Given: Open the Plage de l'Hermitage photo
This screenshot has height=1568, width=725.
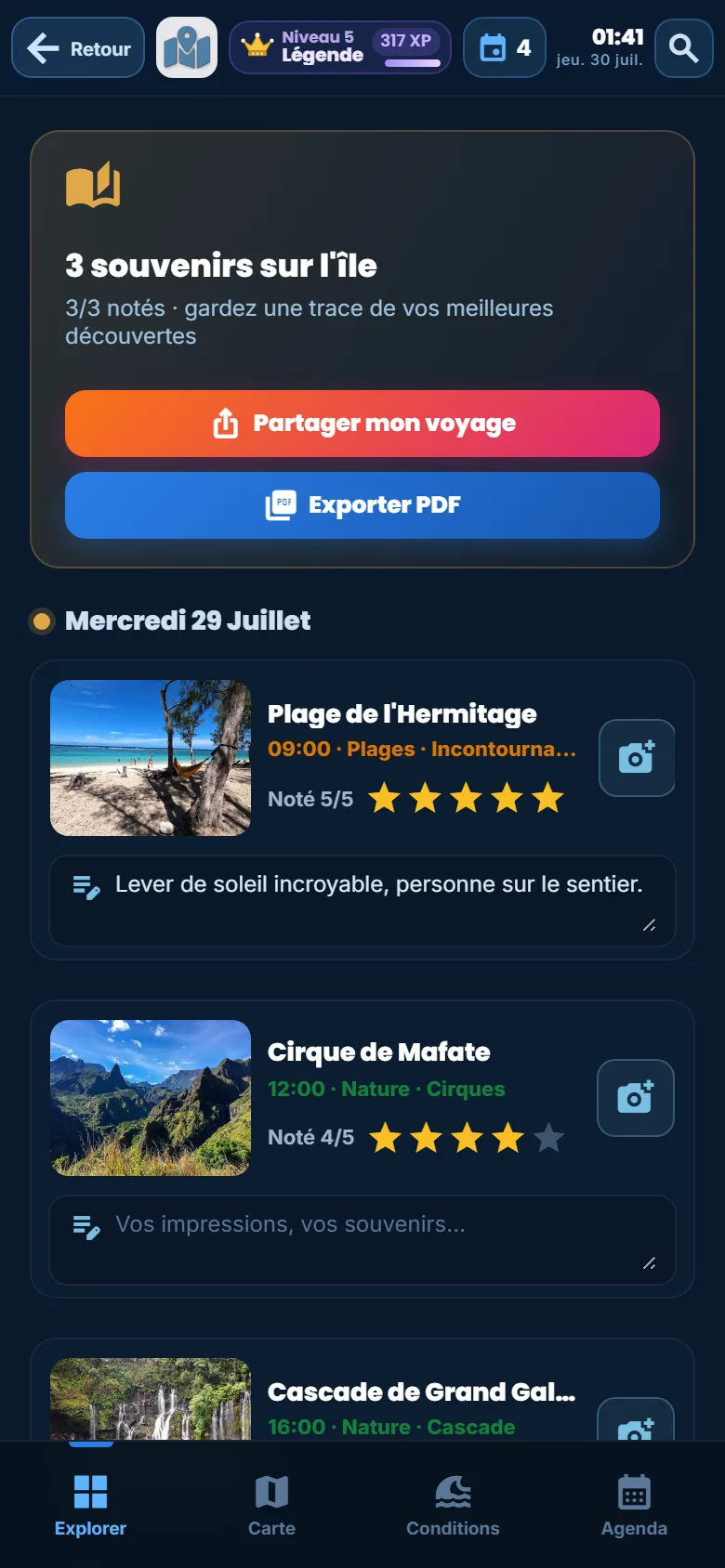Looking at the screenshot, I should 151,758.
